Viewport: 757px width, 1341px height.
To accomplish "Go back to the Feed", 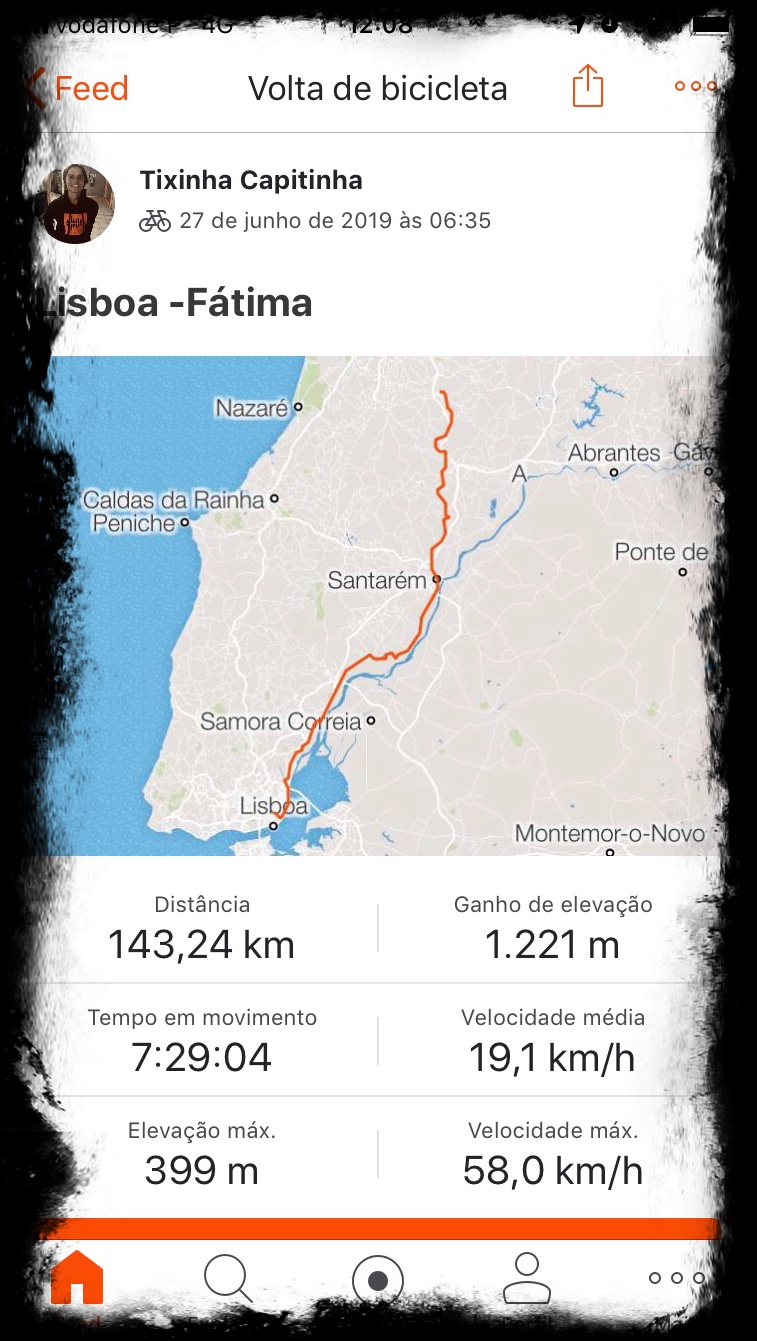I will [x=77, y=88].
